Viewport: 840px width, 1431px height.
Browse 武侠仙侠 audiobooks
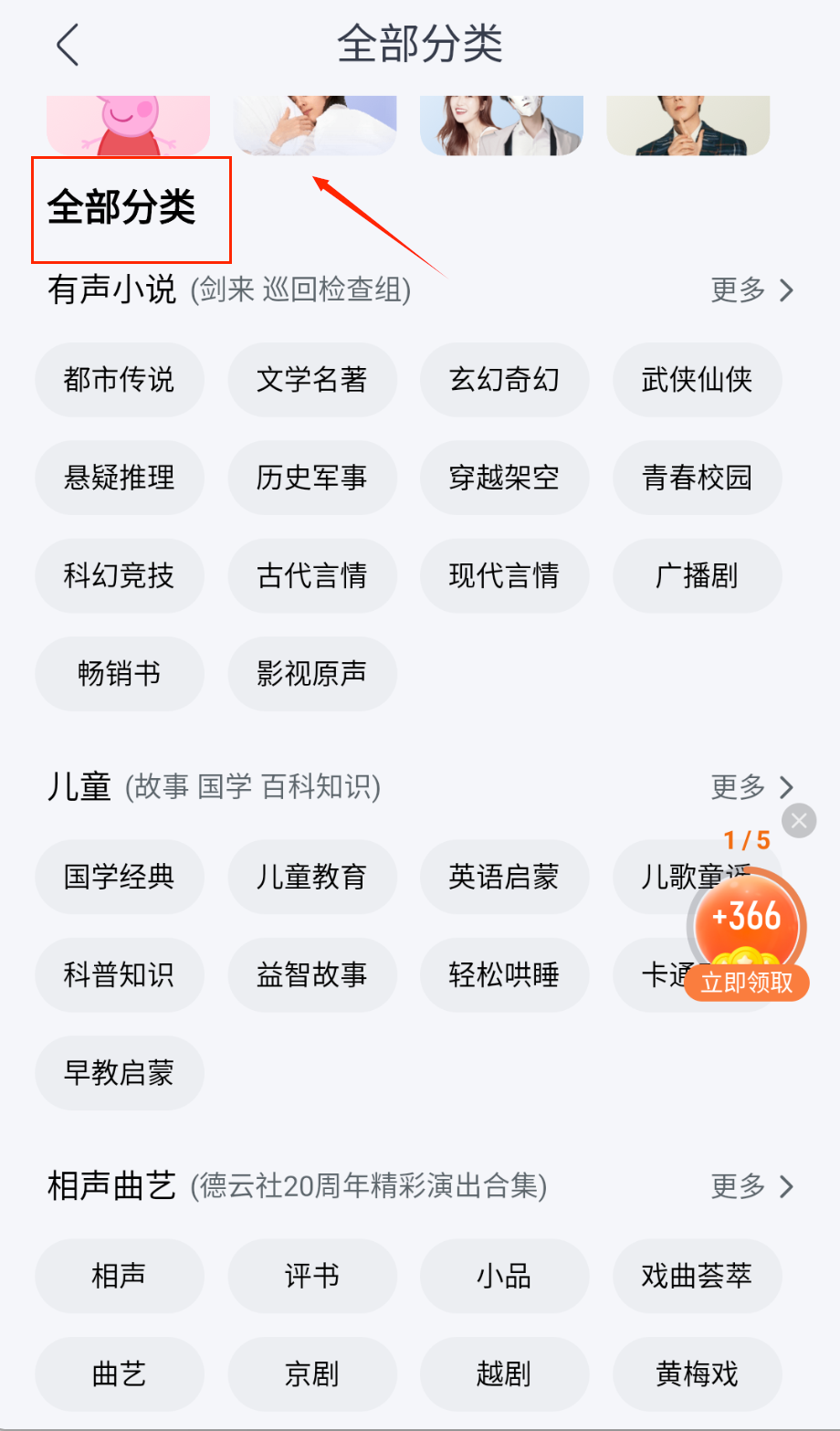697,380
